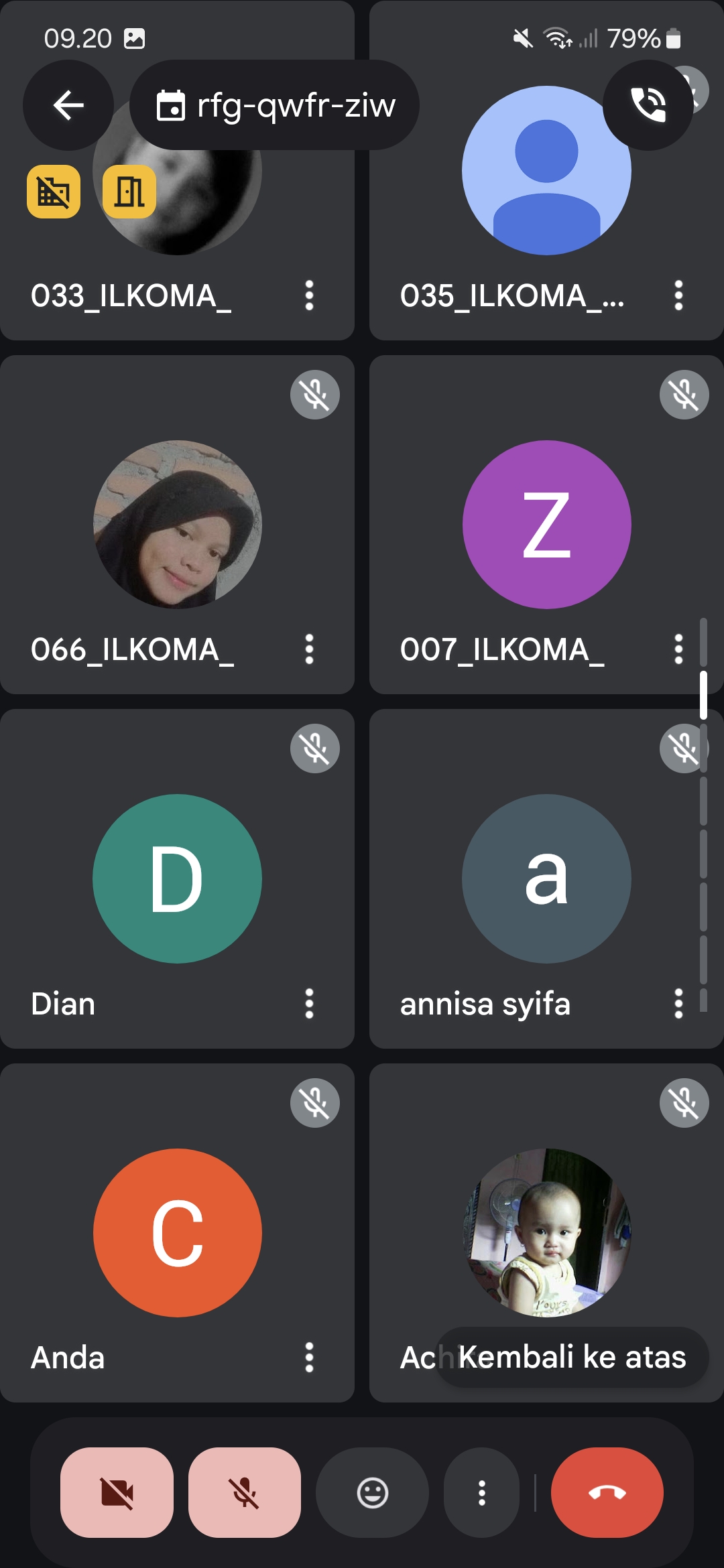Open the three-dot menu for 066_ILKOMA_
Viewport: 724px width, 1568px height.
309,649
